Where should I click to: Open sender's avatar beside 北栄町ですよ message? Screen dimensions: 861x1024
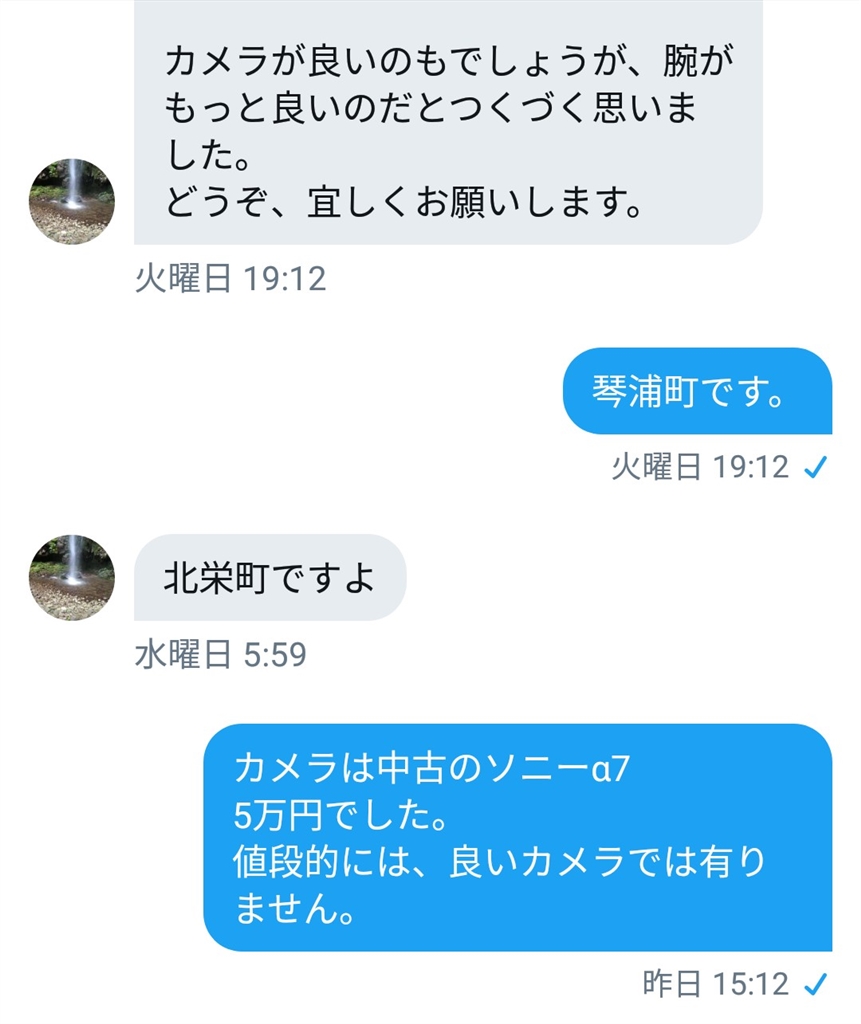[x=71, y=577]
